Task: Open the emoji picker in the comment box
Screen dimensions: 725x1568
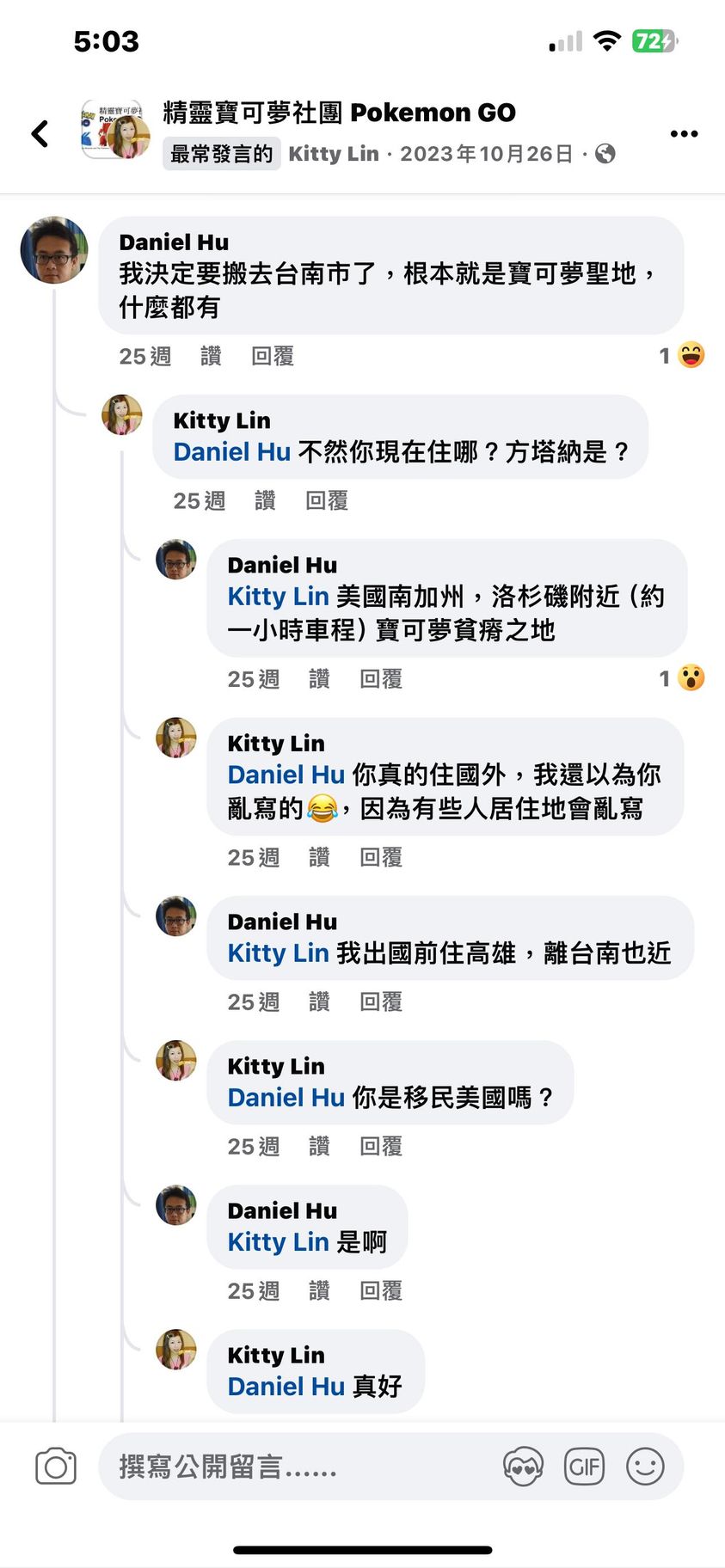Action: click(x=645, y=1467)
